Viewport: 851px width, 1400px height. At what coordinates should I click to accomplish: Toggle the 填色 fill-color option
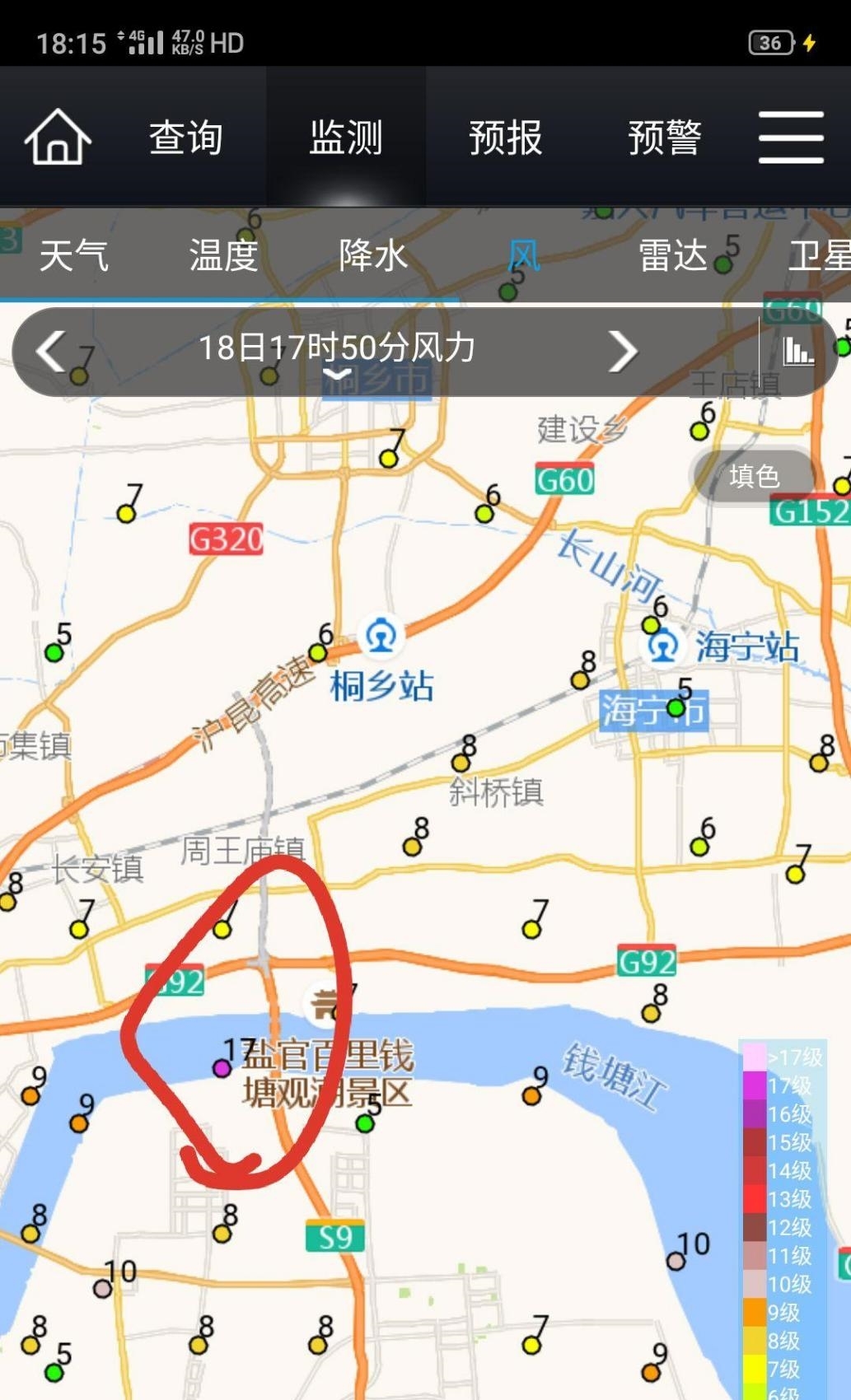click(755, 475)
